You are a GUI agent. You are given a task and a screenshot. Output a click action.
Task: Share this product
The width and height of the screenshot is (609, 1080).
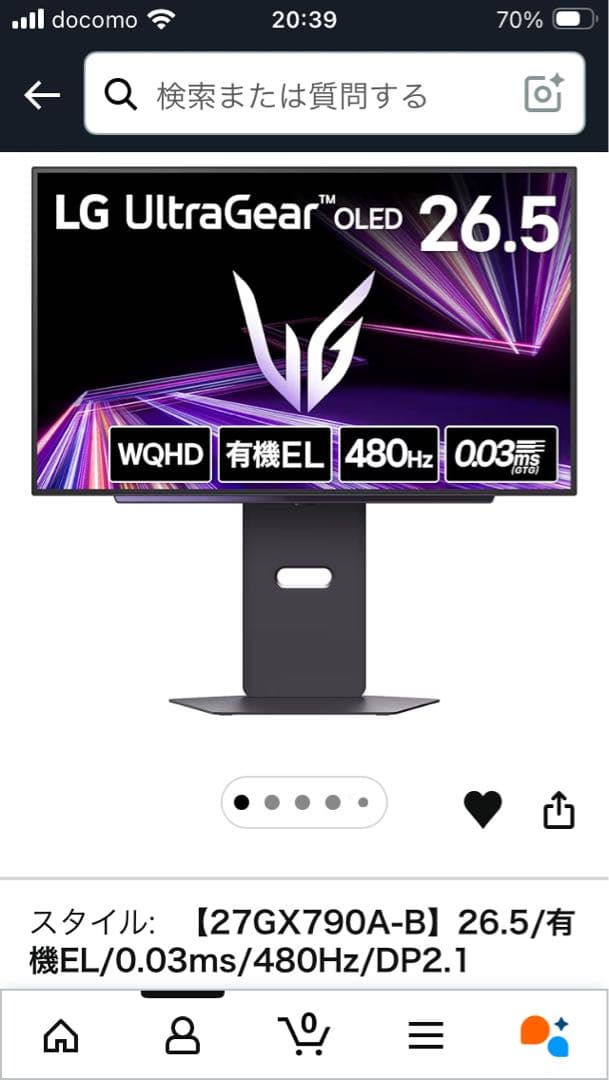tap(559, 809)
